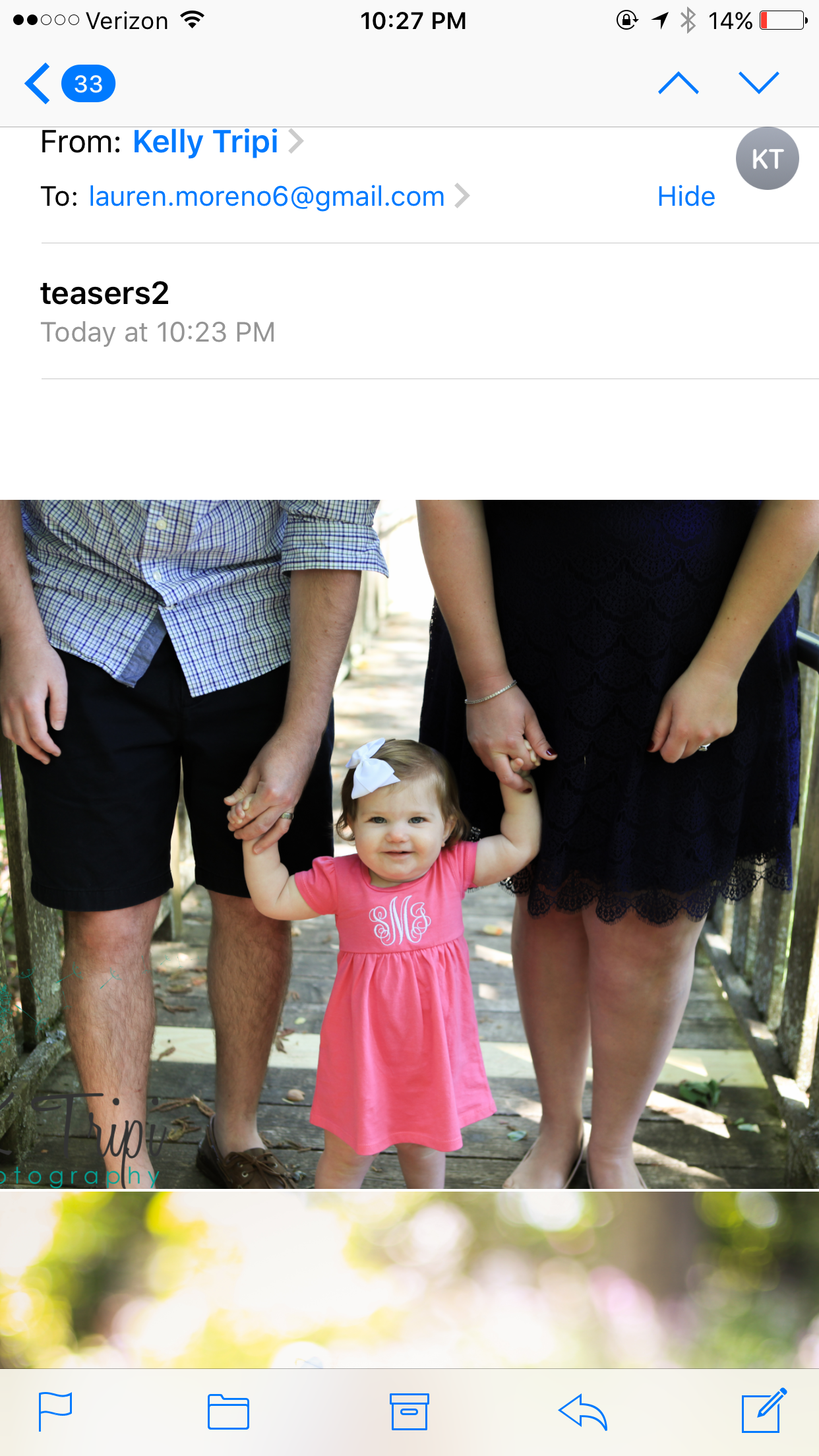Compose a new email
The image size is (819, 1456).
coord(764,1411)
